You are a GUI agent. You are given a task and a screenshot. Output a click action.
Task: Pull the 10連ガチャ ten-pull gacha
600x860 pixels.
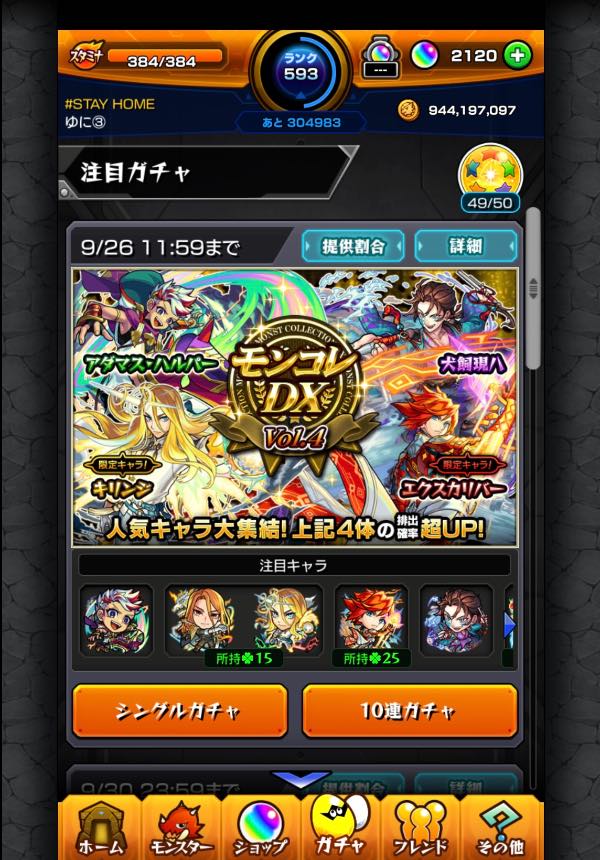coord(409,711)
